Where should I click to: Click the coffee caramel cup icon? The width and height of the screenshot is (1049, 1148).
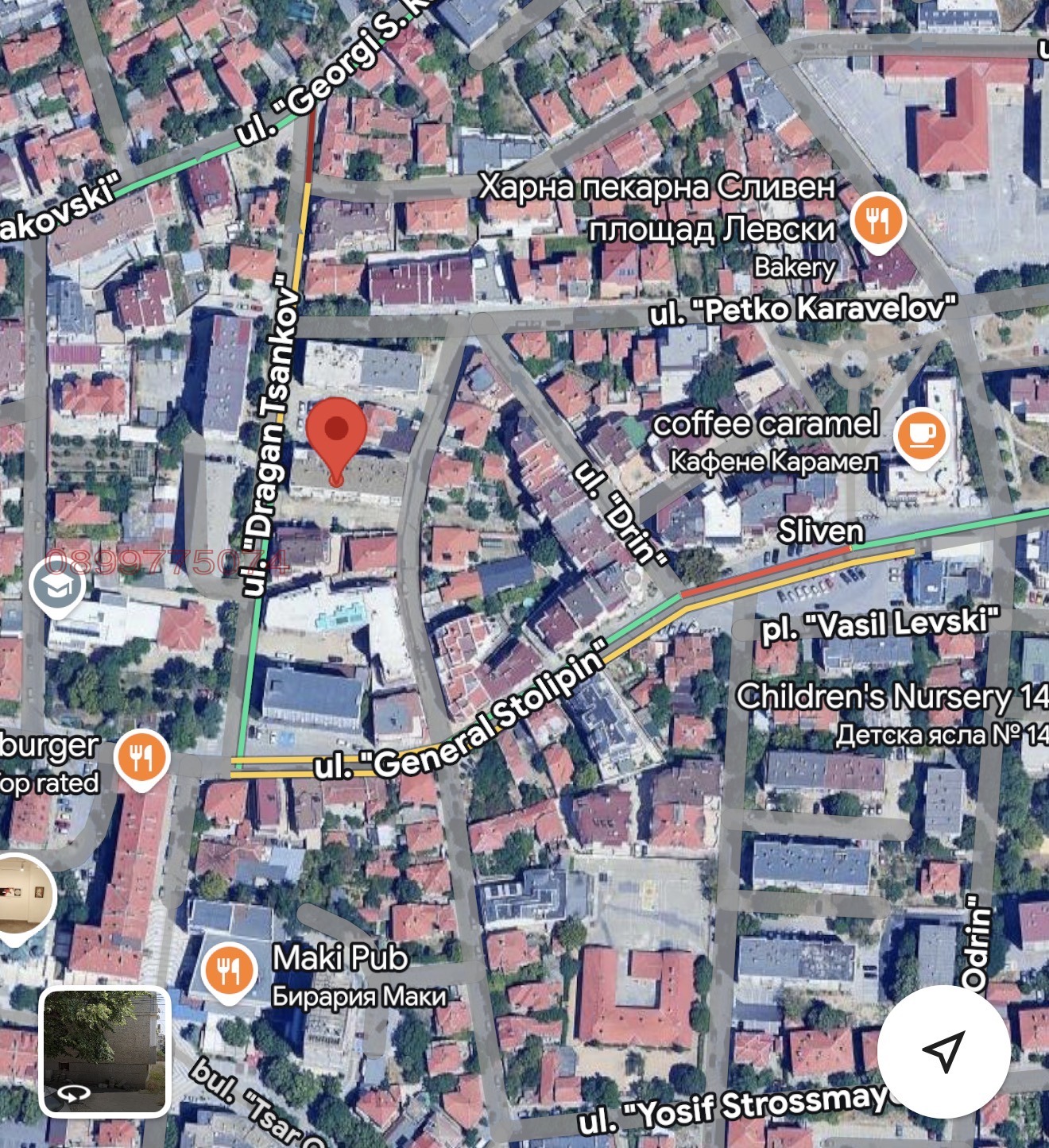tap(920, 433)
